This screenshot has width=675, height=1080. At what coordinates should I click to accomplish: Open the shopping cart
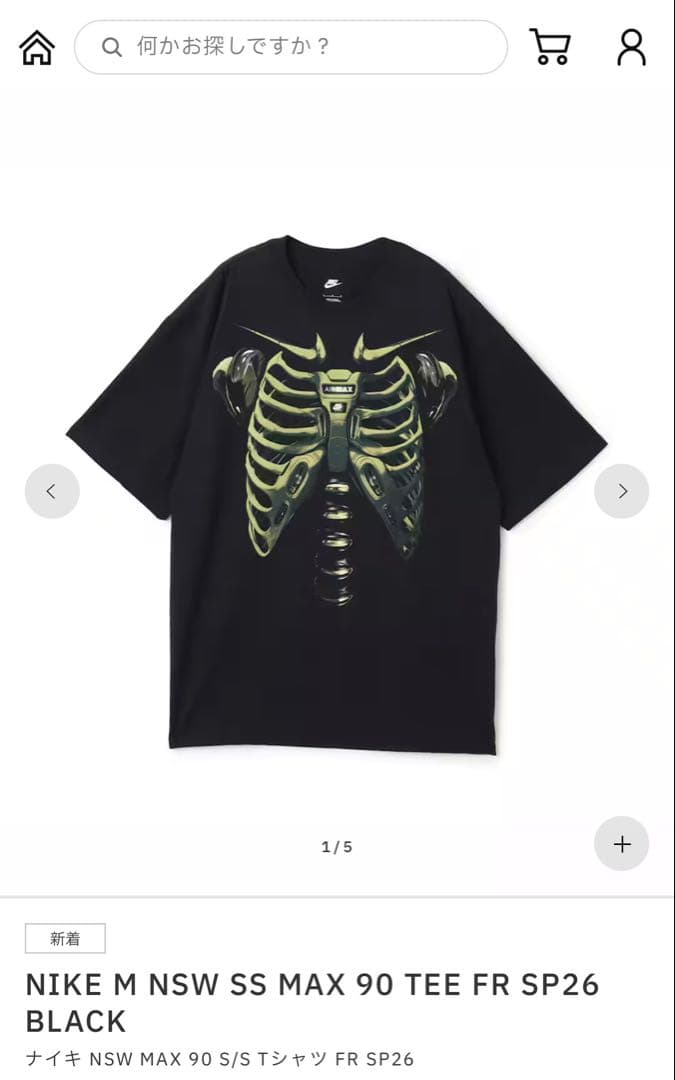click(x=550, y=47)
